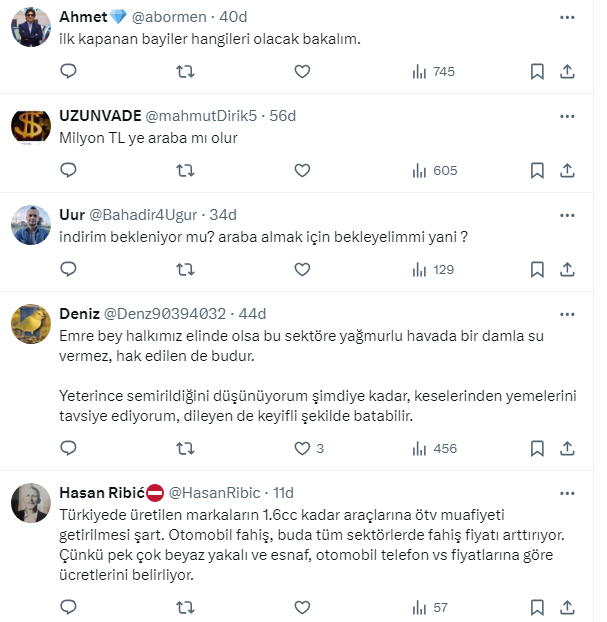Open more options on Uur's tweet
The image size is (607, 622).
[x=567, y=215]
